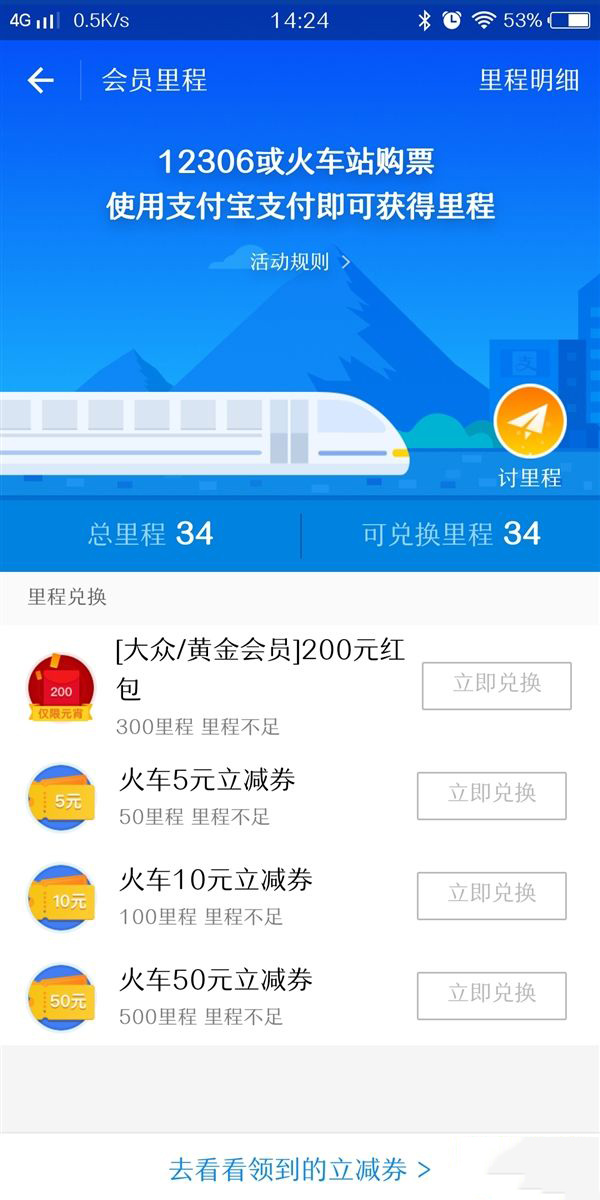Go back using the arrow icon
Image resolution: width=600 pixels, height=1200 pixels.
pos(40,80)
